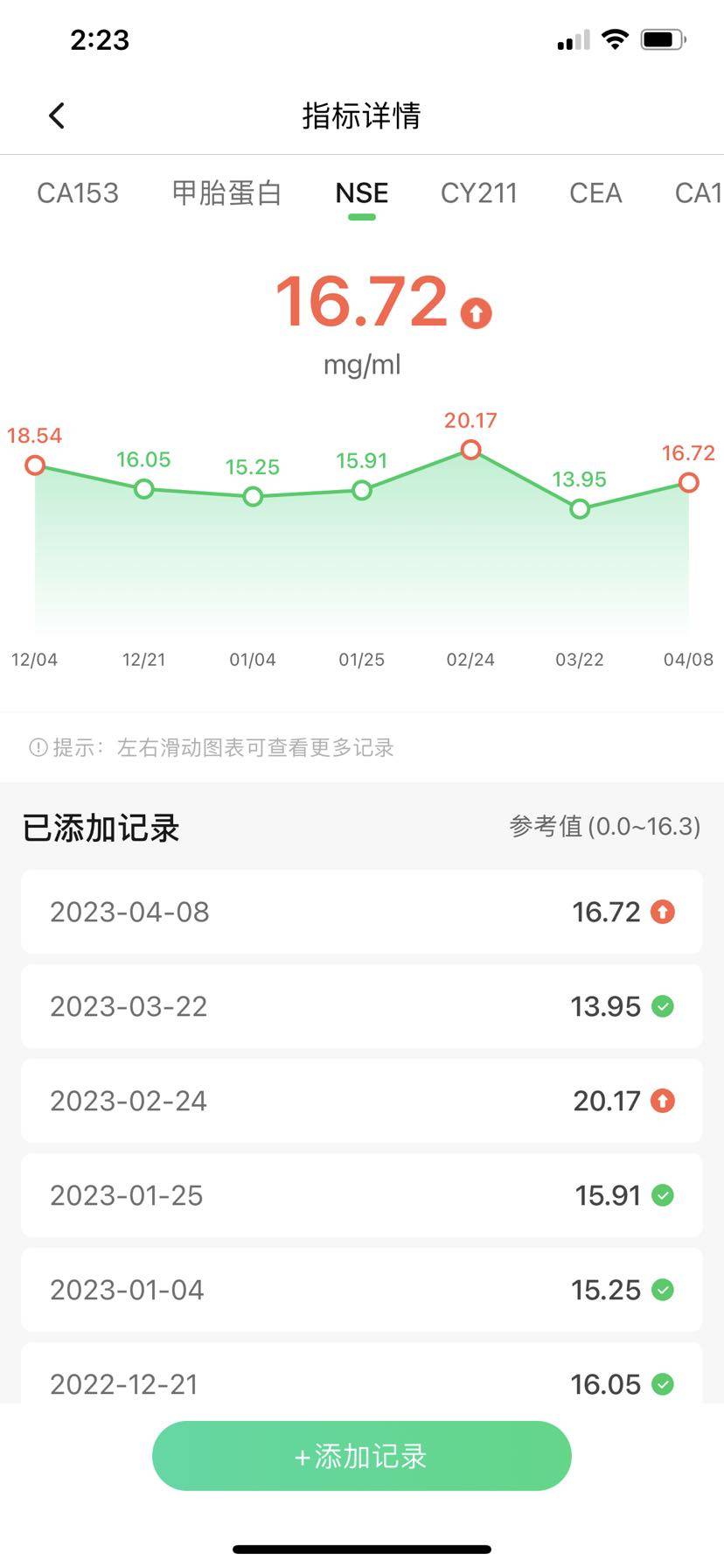Select the 20.17 point on the chart
724x1568 pixels.
click(x=470, y=450)
